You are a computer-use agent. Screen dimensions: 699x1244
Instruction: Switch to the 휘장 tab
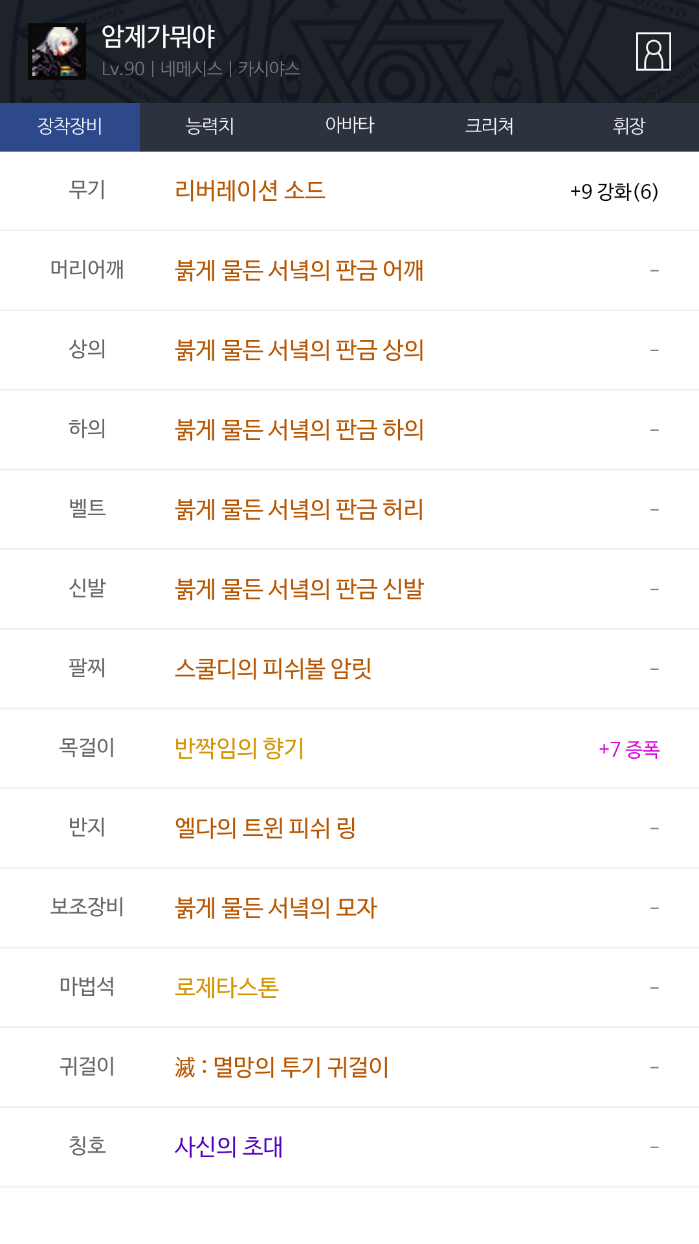(629, 126)
